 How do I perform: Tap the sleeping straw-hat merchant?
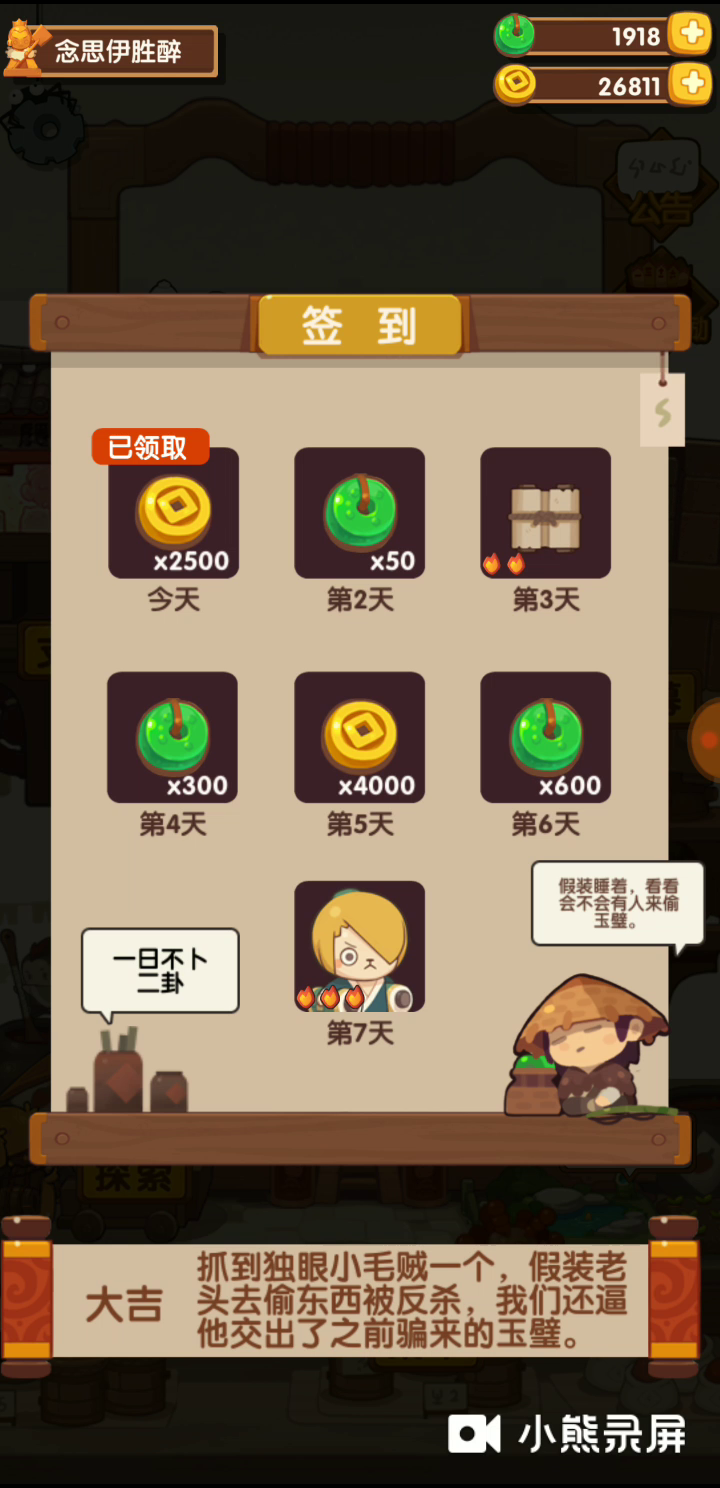pyautogui.click(x=585, y=1049)
